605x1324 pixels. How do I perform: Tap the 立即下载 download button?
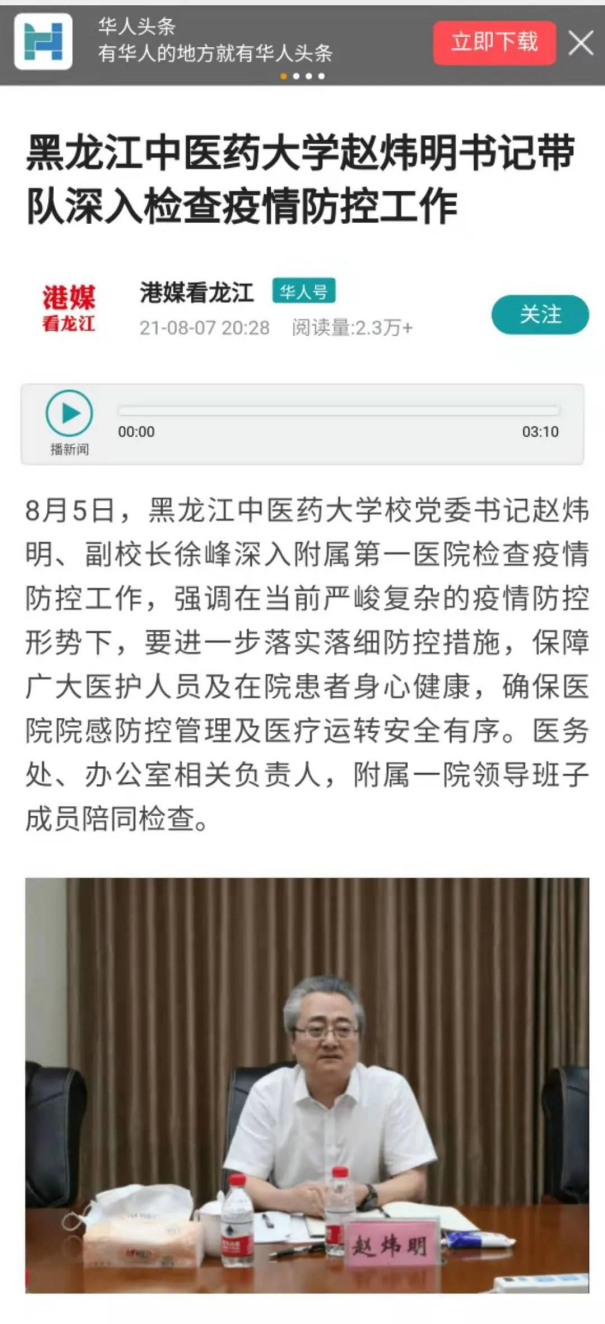point(494,42)
